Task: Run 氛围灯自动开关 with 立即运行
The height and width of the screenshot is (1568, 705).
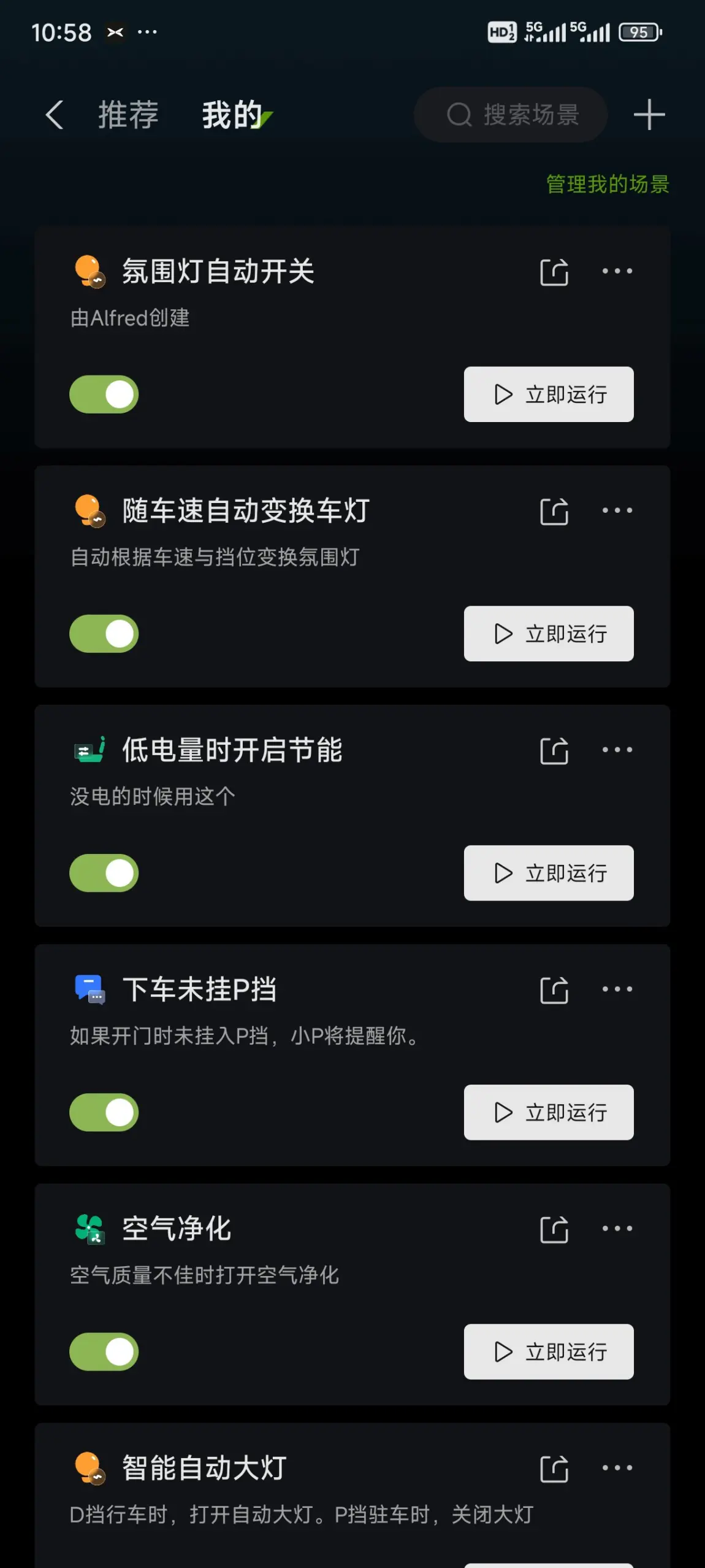Action: [x=548, y=394]
